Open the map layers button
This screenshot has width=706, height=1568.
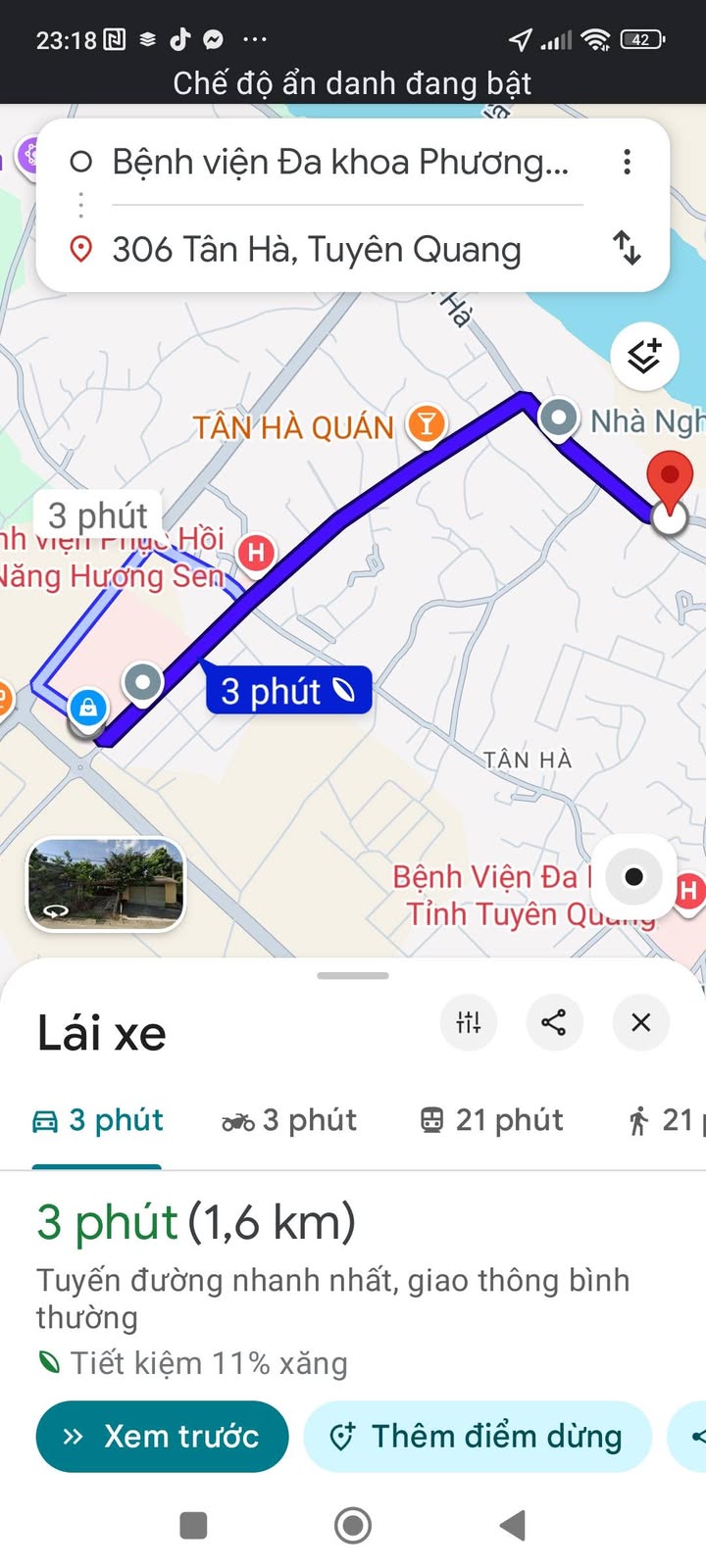coord(644,356)
